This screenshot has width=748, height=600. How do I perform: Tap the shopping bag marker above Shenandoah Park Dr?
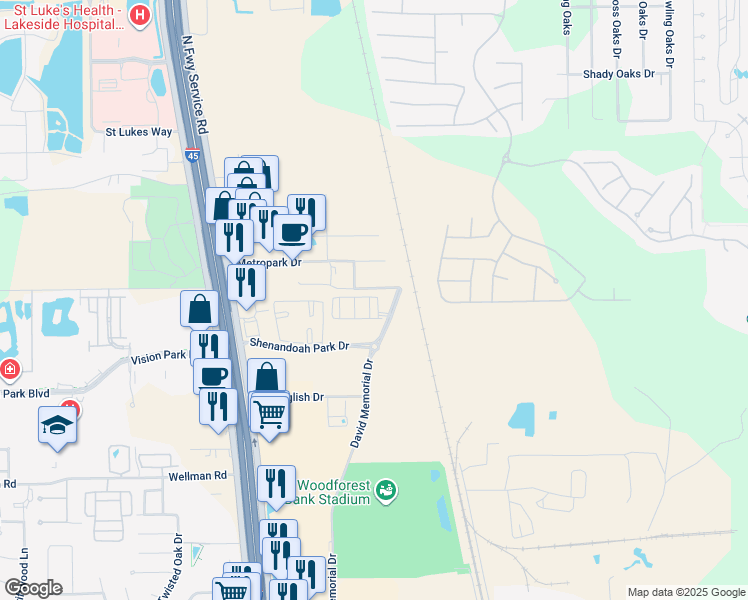click(199, 309)
